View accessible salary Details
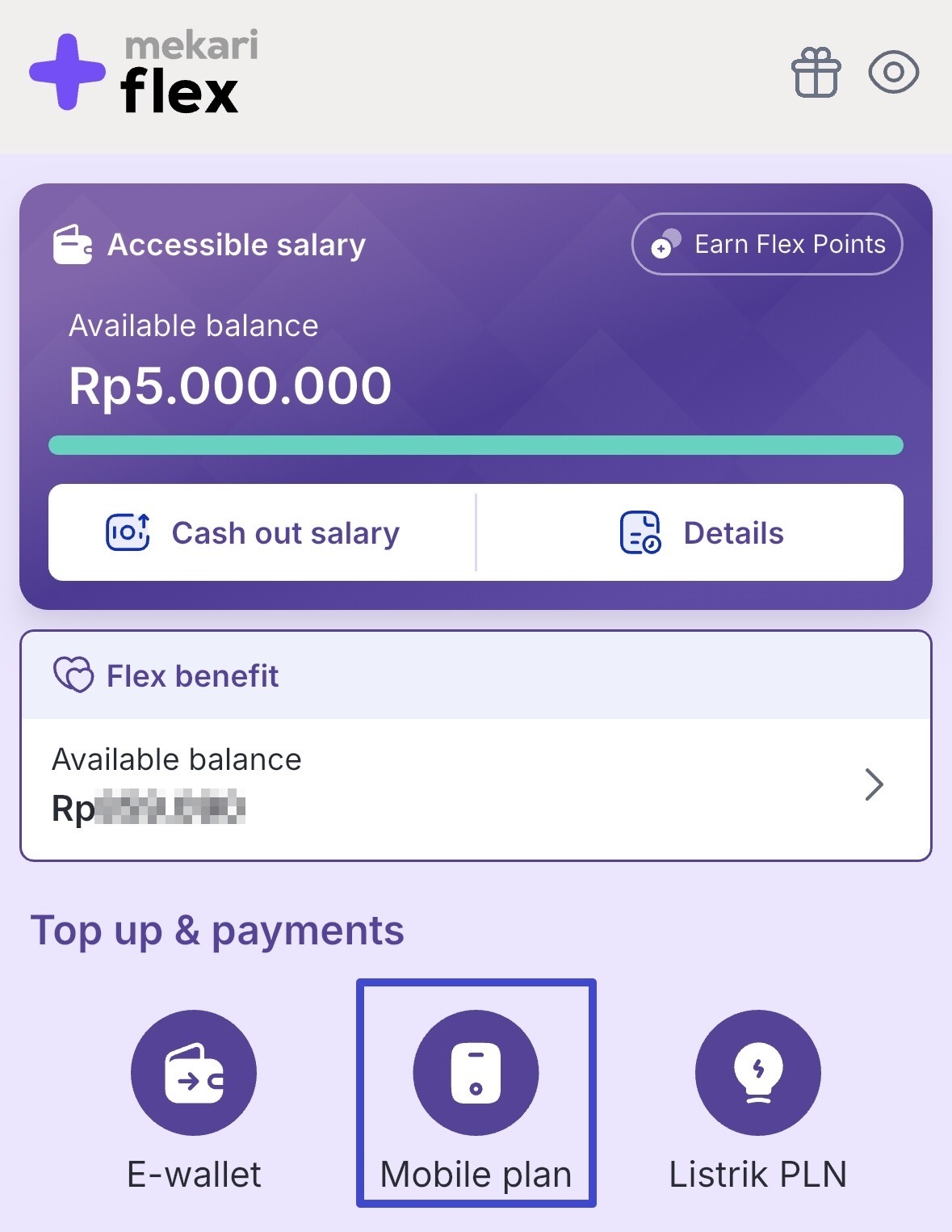 point(699,533)
